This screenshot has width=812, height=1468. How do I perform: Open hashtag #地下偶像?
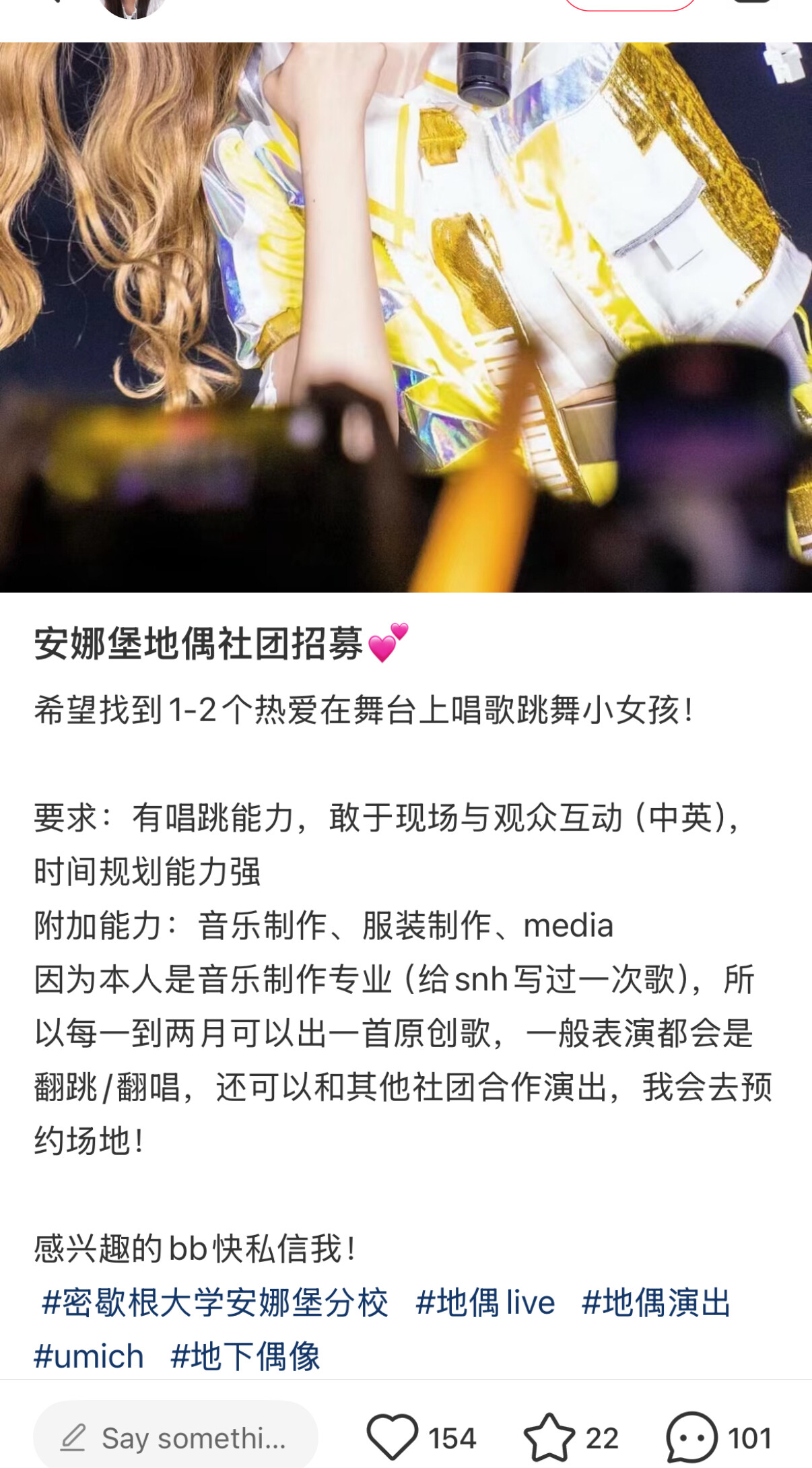pyautogui.click(x=245, y=1356)
